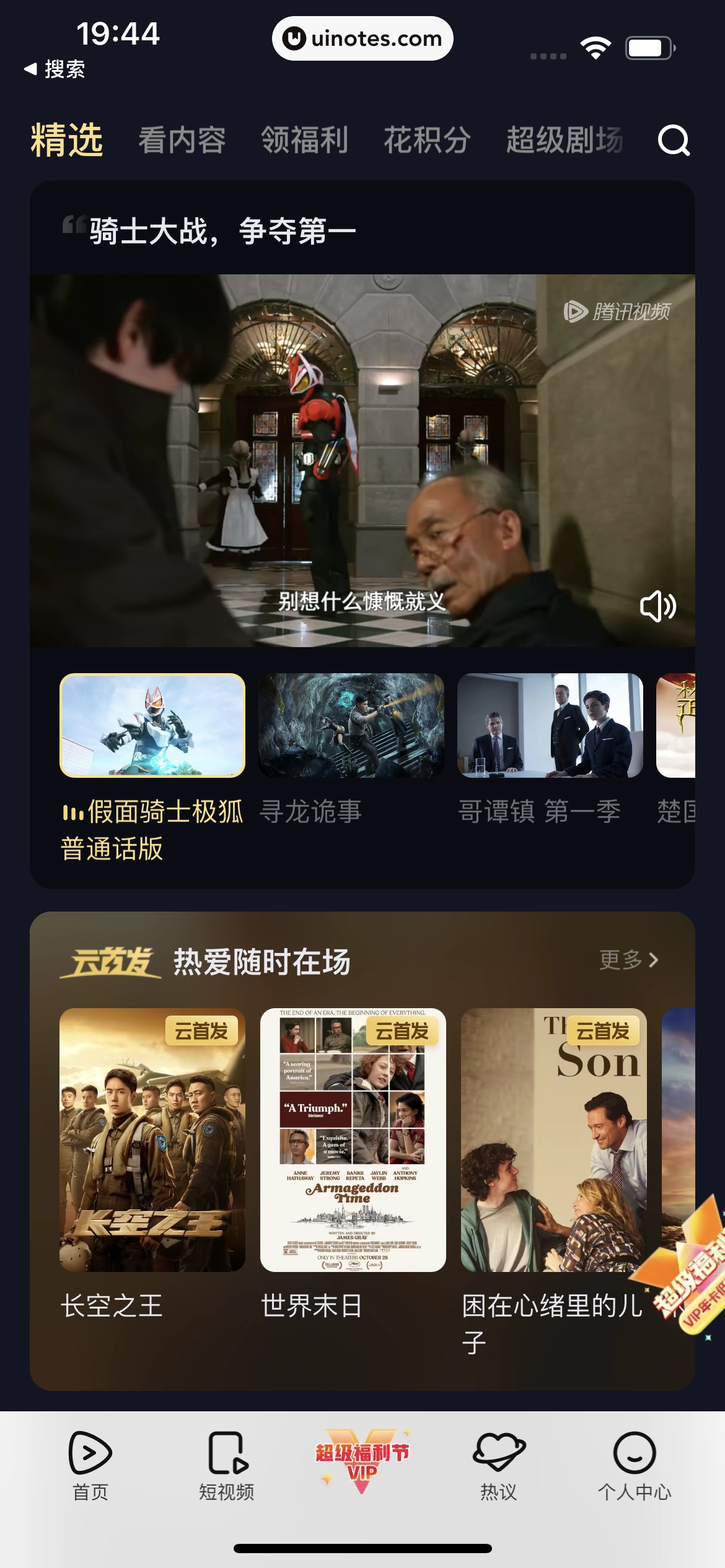The image size is (725, 1568).
Task: Open the 世界末日 movie poster
Action: 353,1140
